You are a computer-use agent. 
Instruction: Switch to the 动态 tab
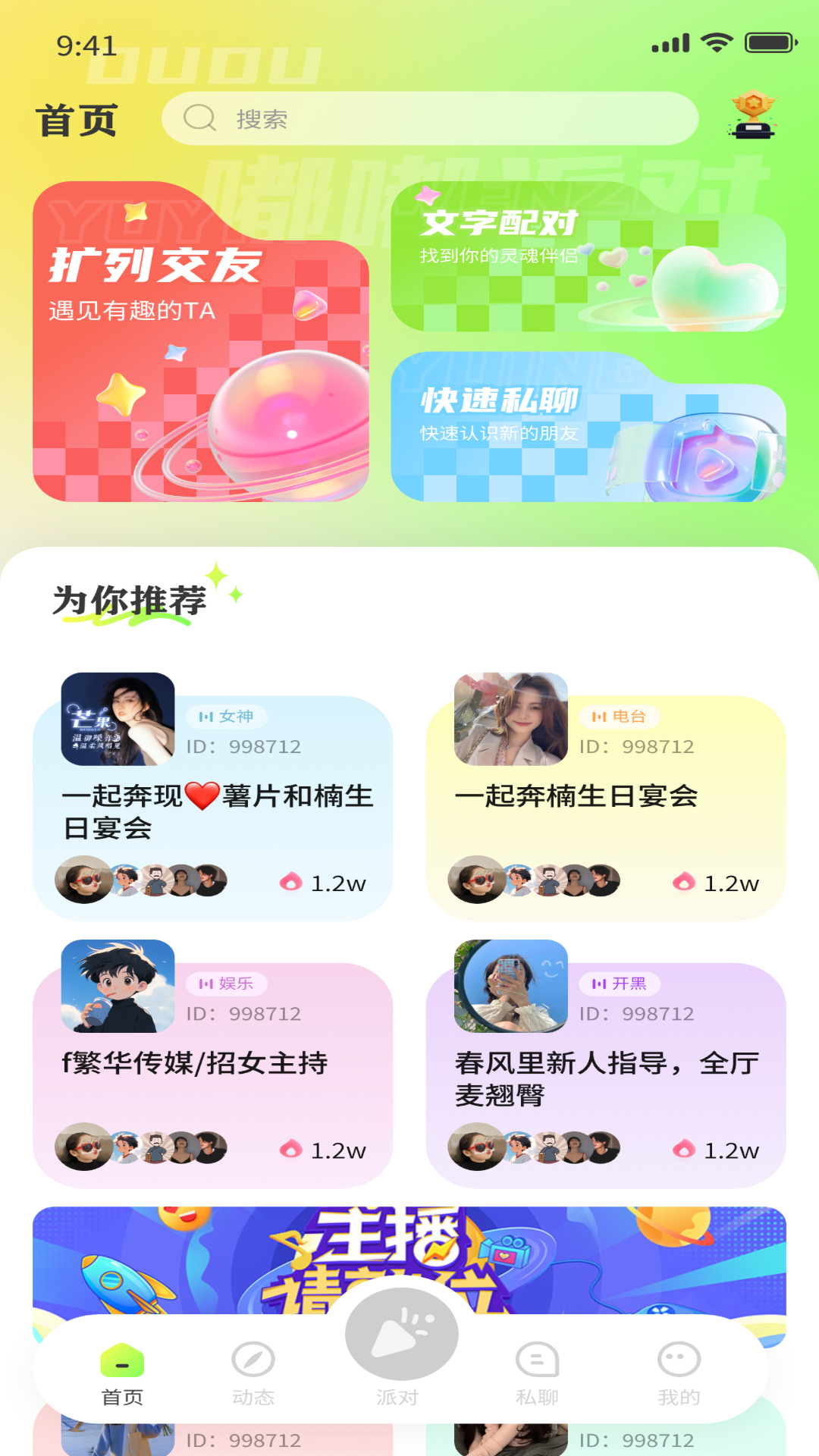pyautogui.click(x=253, y=1374)
